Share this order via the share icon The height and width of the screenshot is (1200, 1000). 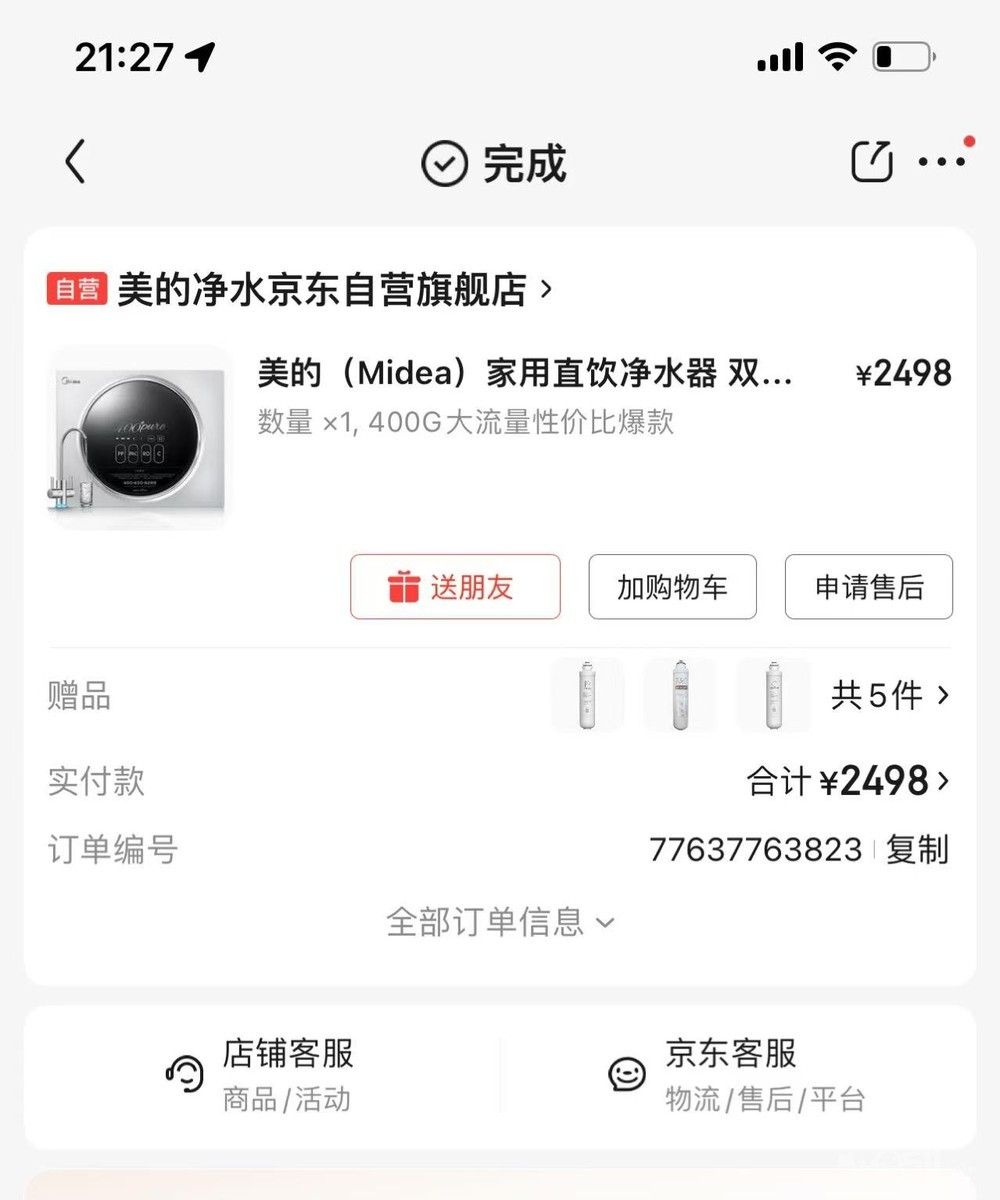click(x=871, y=162)
